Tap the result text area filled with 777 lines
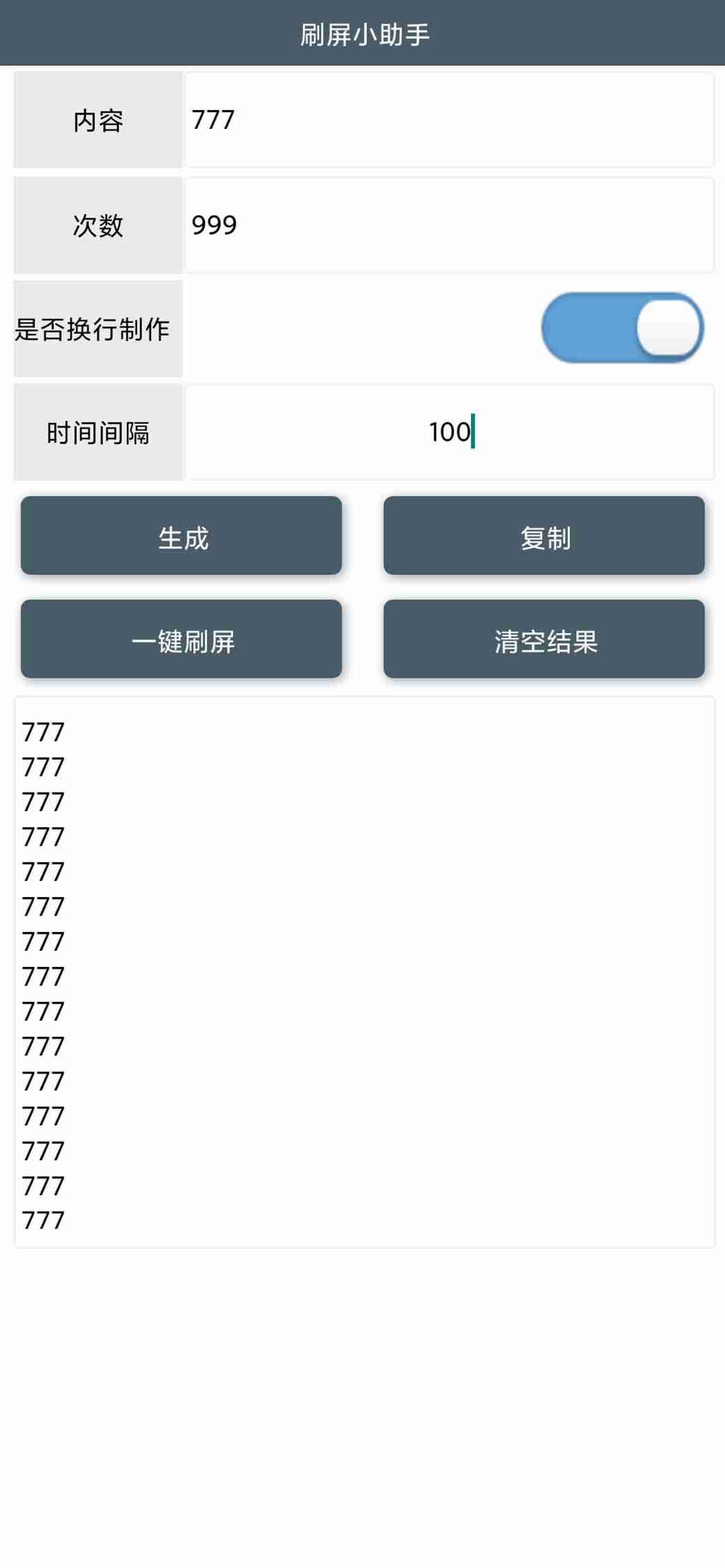 pyautogui.click(x=364, y=972)
